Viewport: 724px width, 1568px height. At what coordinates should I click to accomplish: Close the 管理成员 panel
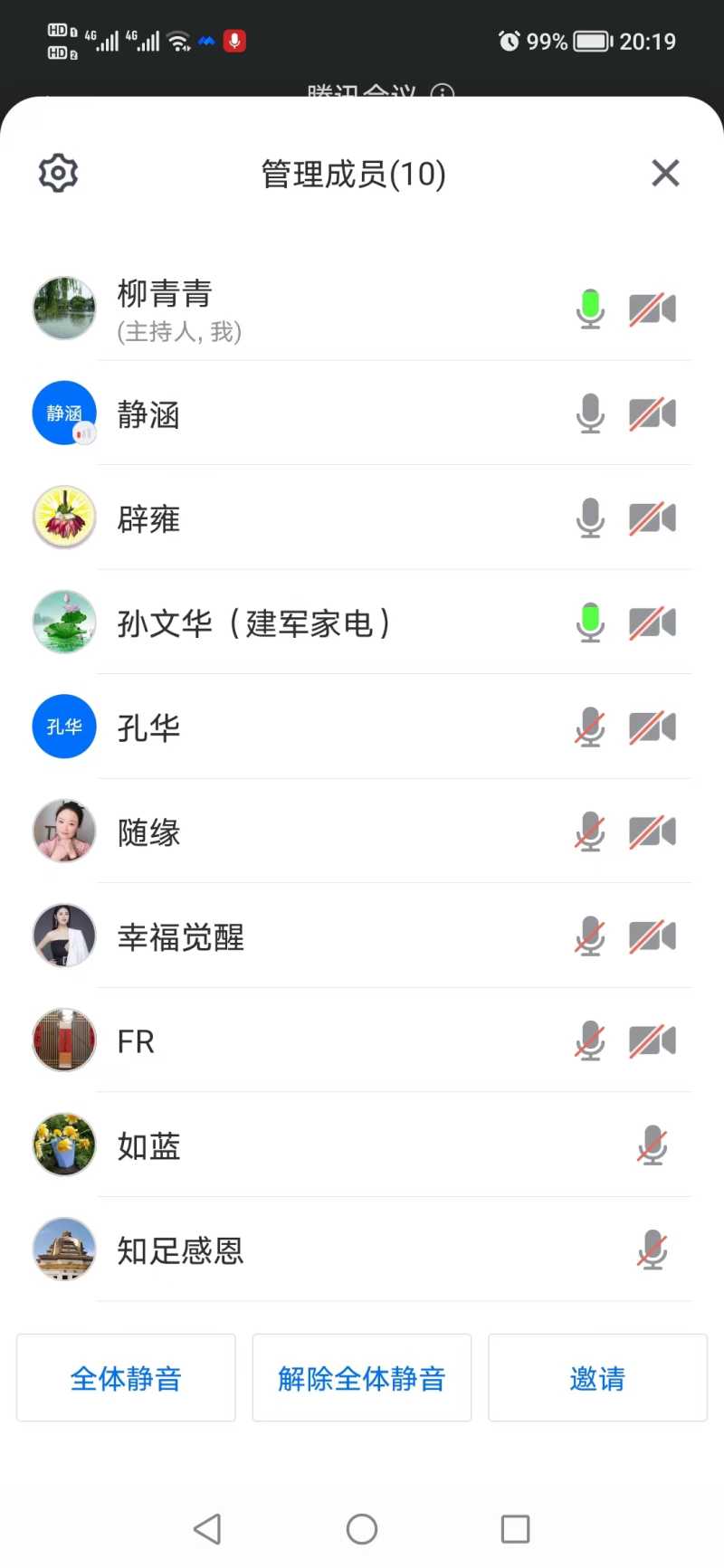click(665, 173)
